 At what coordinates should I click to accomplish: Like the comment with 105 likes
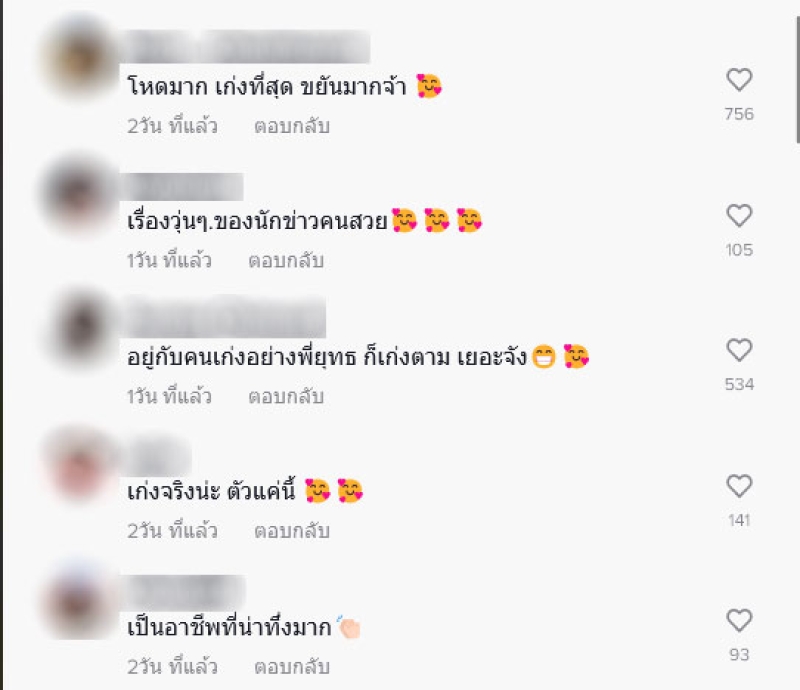[x=739, y=215]
